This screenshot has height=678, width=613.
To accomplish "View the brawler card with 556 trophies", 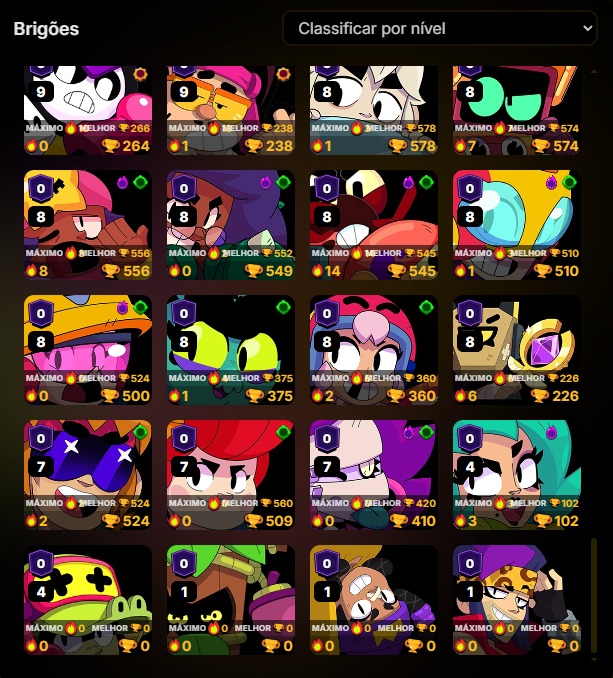I will pyautogui.click(x=88, y=225).
